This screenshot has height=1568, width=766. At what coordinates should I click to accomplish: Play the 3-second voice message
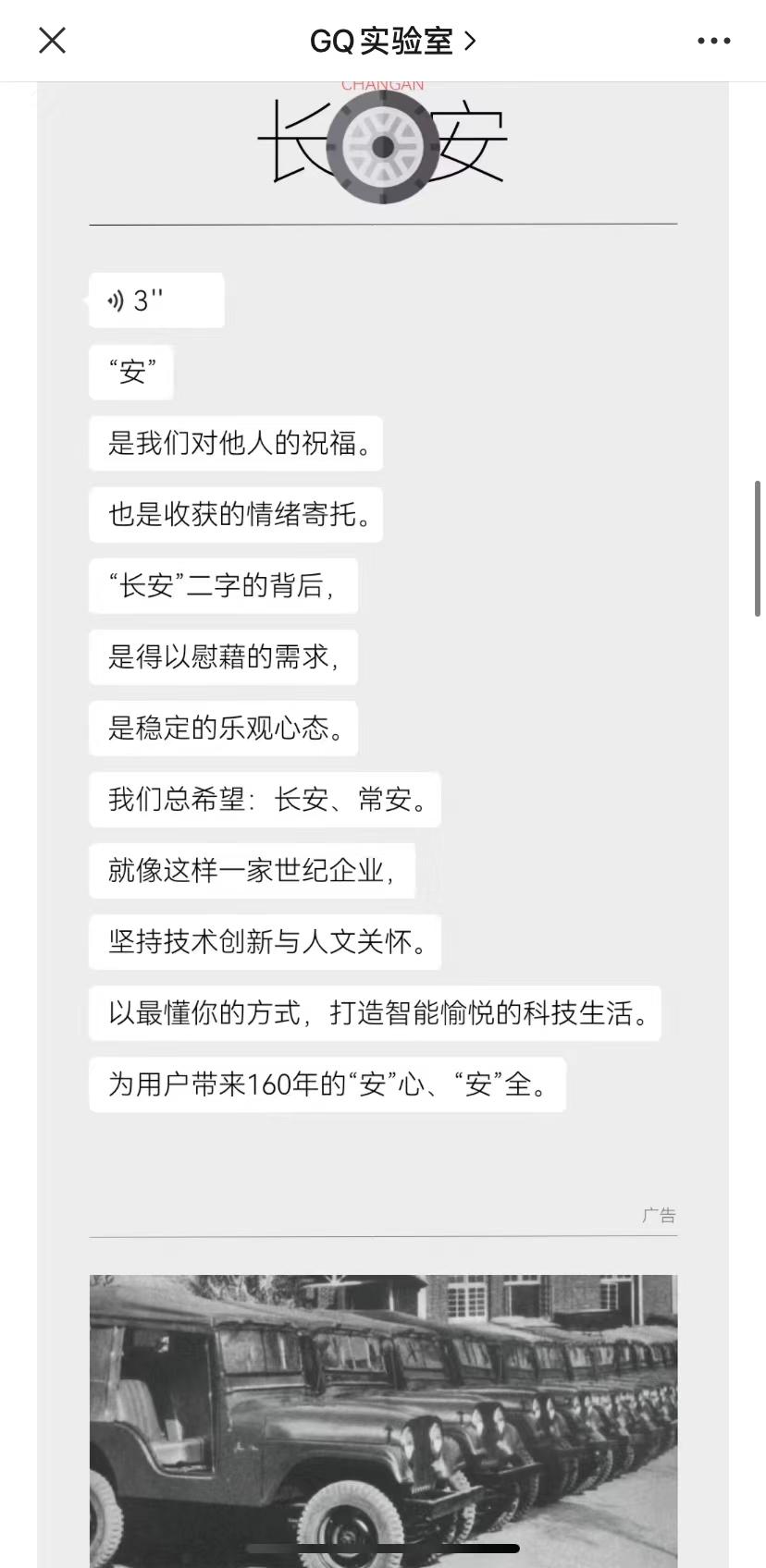155,300
